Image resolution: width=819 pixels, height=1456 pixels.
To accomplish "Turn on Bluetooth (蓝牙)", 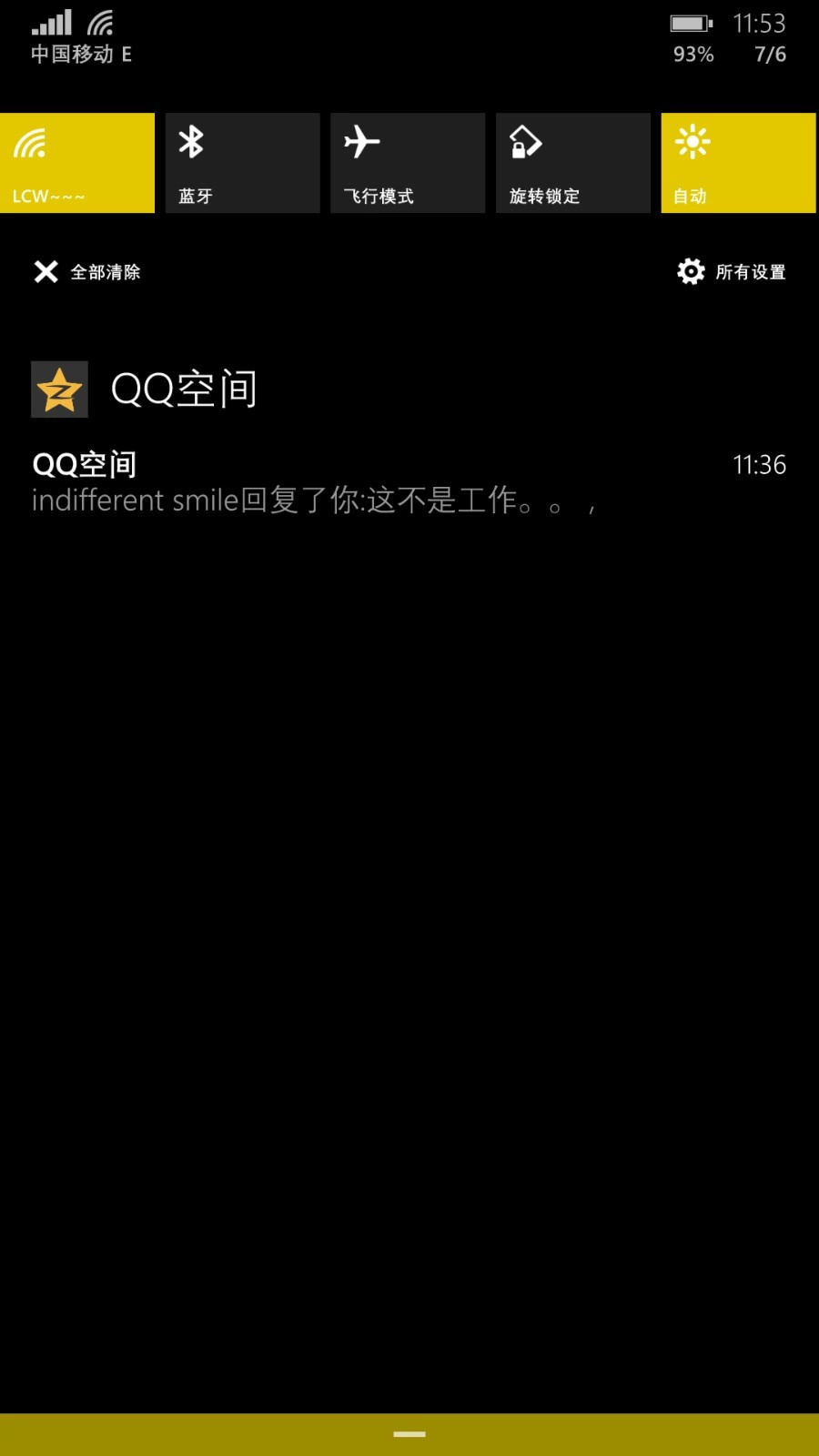I will [243, 163].
